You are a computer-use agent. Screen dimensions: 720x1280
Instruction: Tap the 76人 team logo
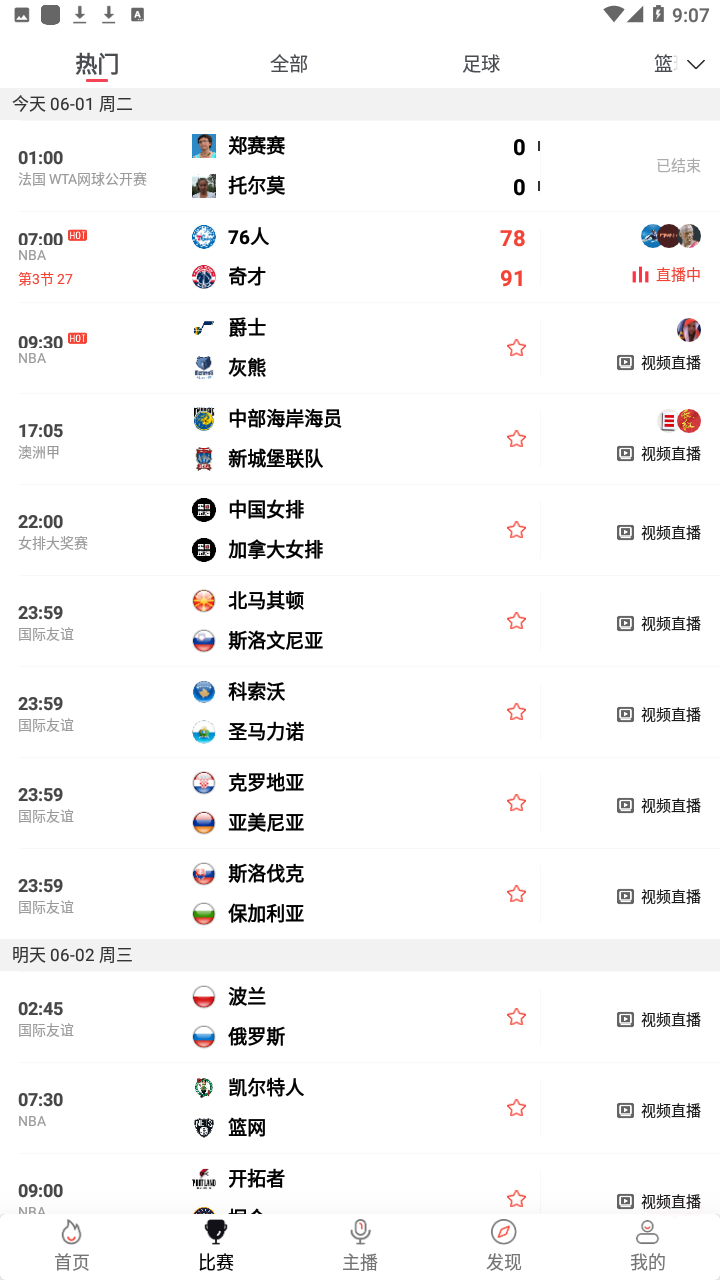click(203, 237)
